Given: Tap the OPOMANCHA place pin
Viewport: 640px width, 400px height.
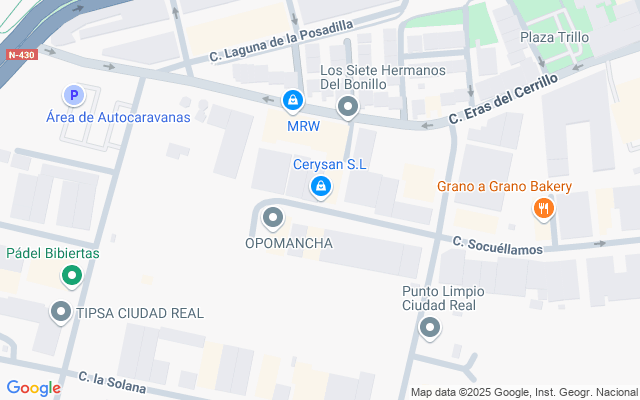Looking at the screenshot, I should point(273,219).
